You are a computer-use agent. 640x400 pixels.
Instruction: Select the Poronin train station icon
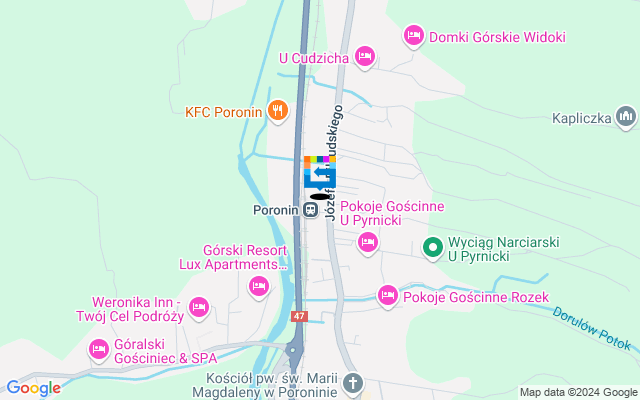tap(312, 211)
